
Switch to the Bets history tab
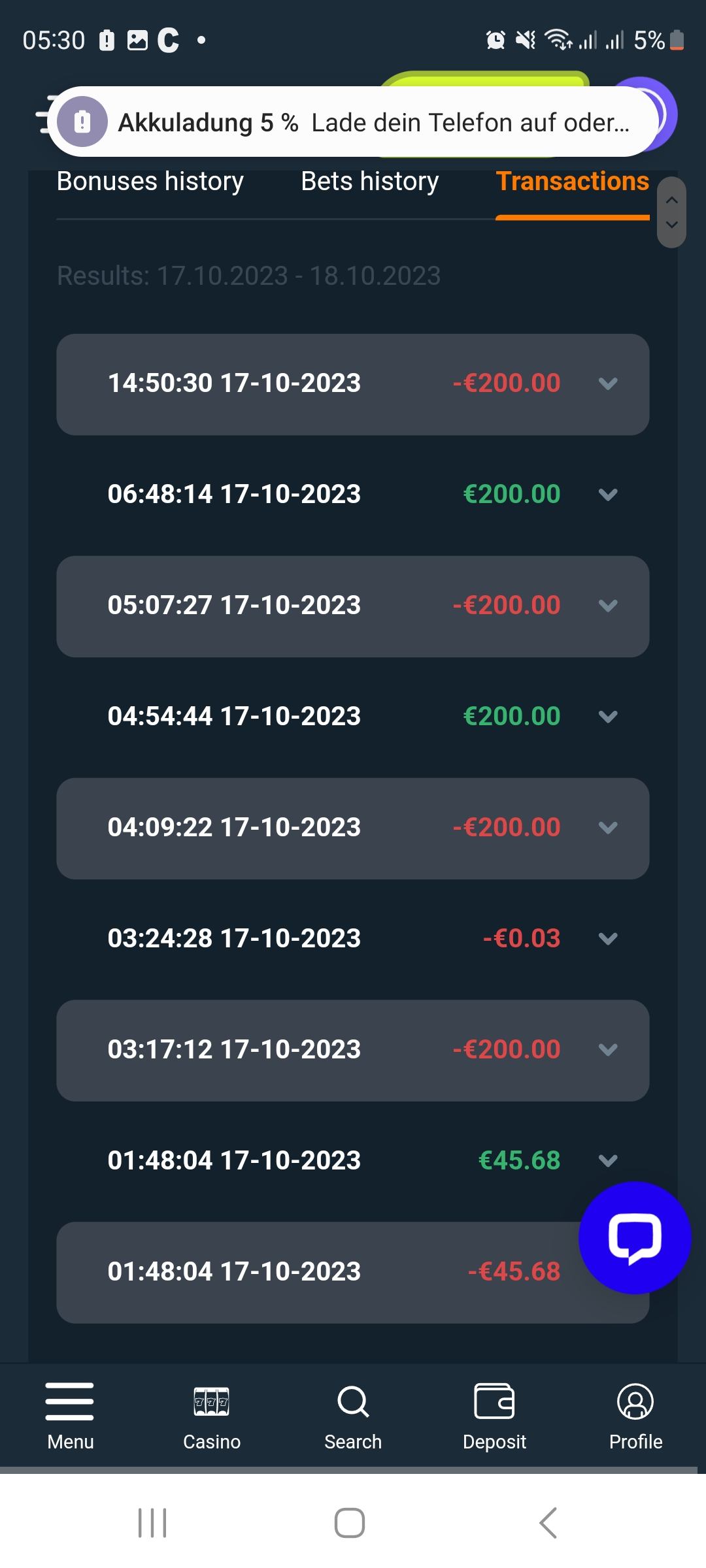369,182
